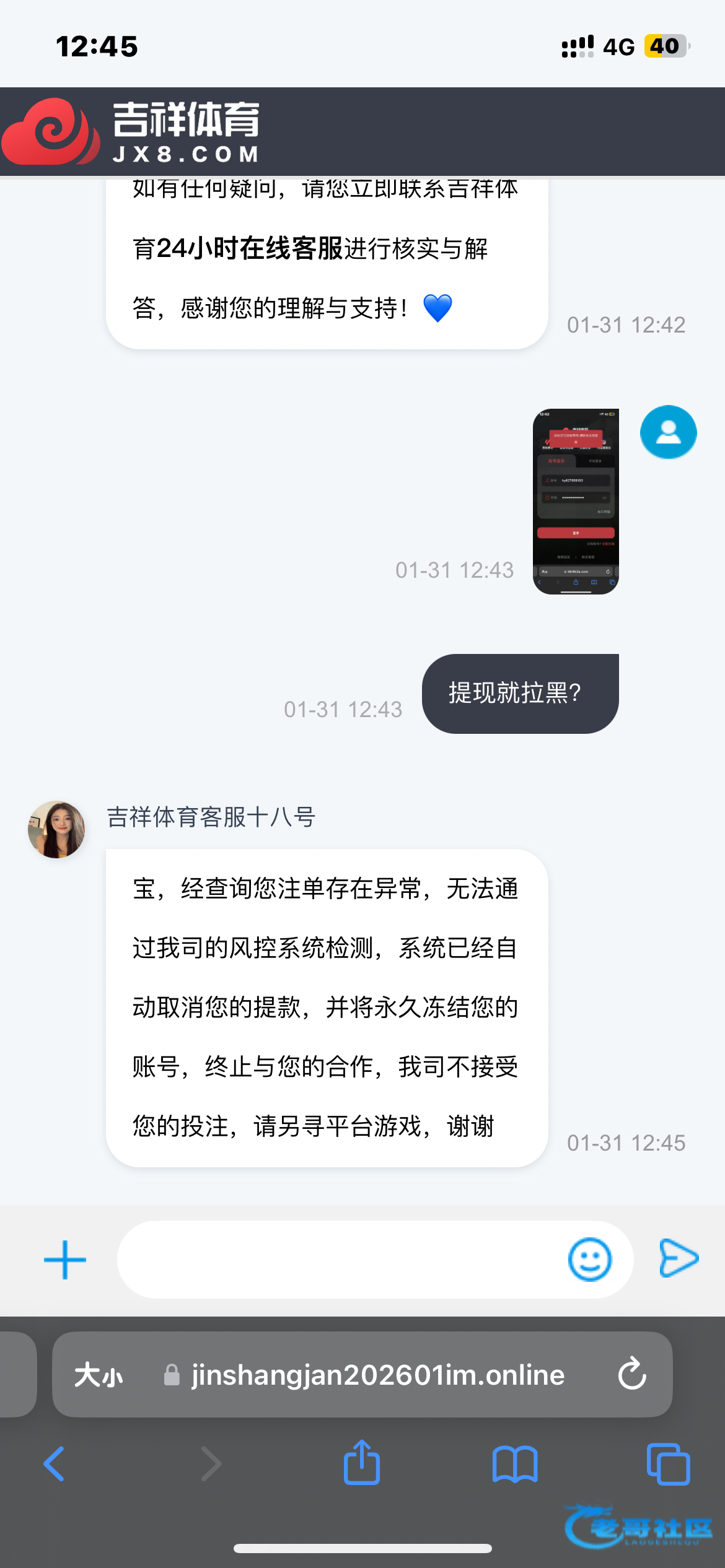The image size is (725, 1568).
Task: Open the sent screenshot image
Action: click(576, 501)
